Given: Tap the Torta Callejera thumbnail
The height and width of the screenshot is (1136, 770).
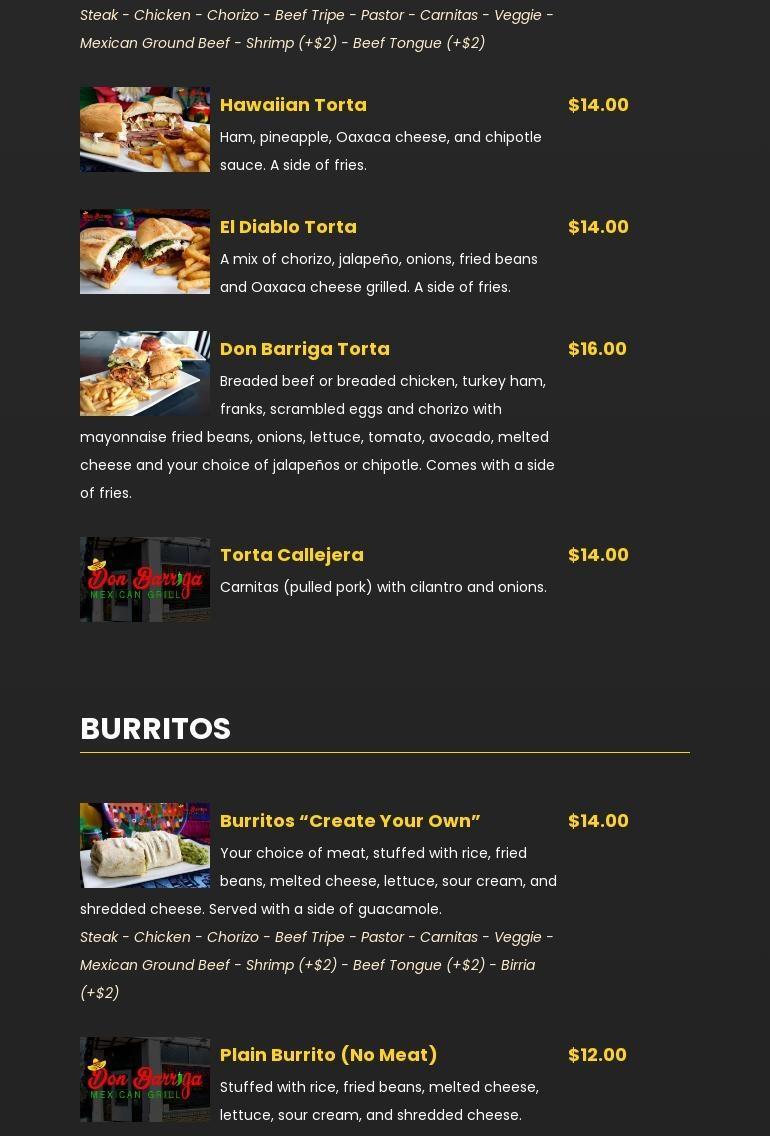Looking at the screenshot, I should [x=145, y=580].
